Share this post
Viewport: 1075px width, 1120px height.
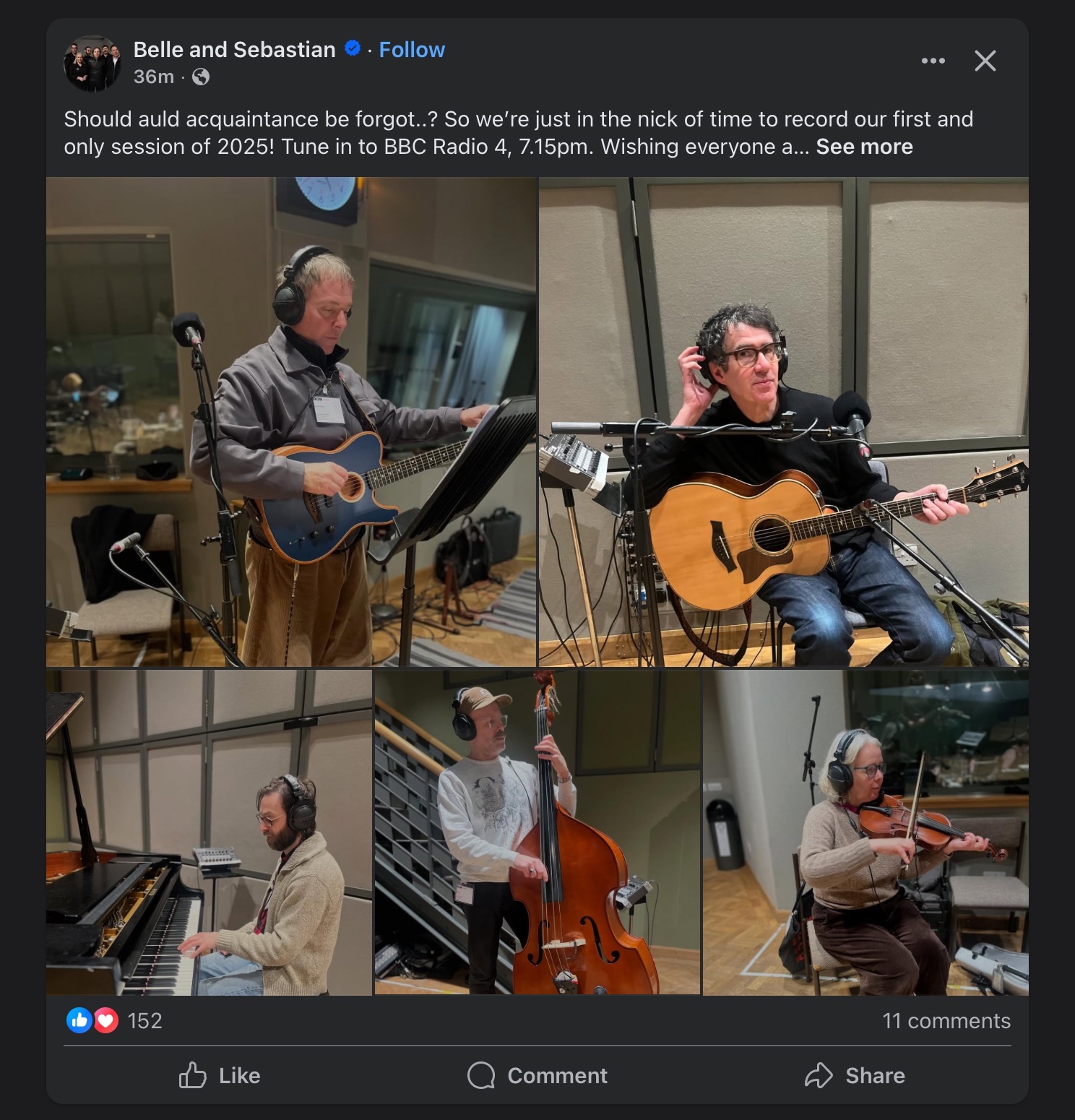pos(855,1075)
